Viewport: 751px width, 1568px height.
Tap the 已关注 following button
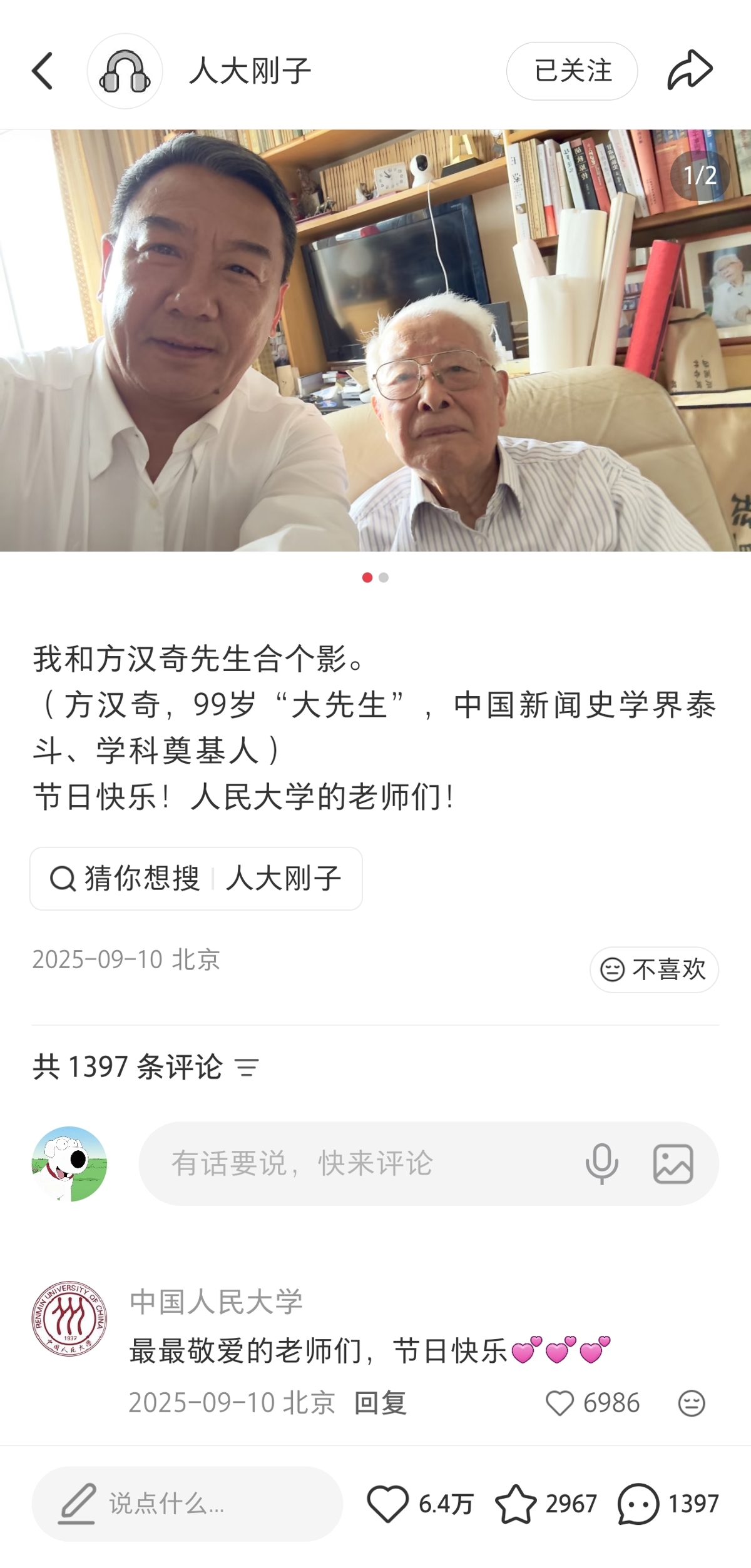click(571, 71)
